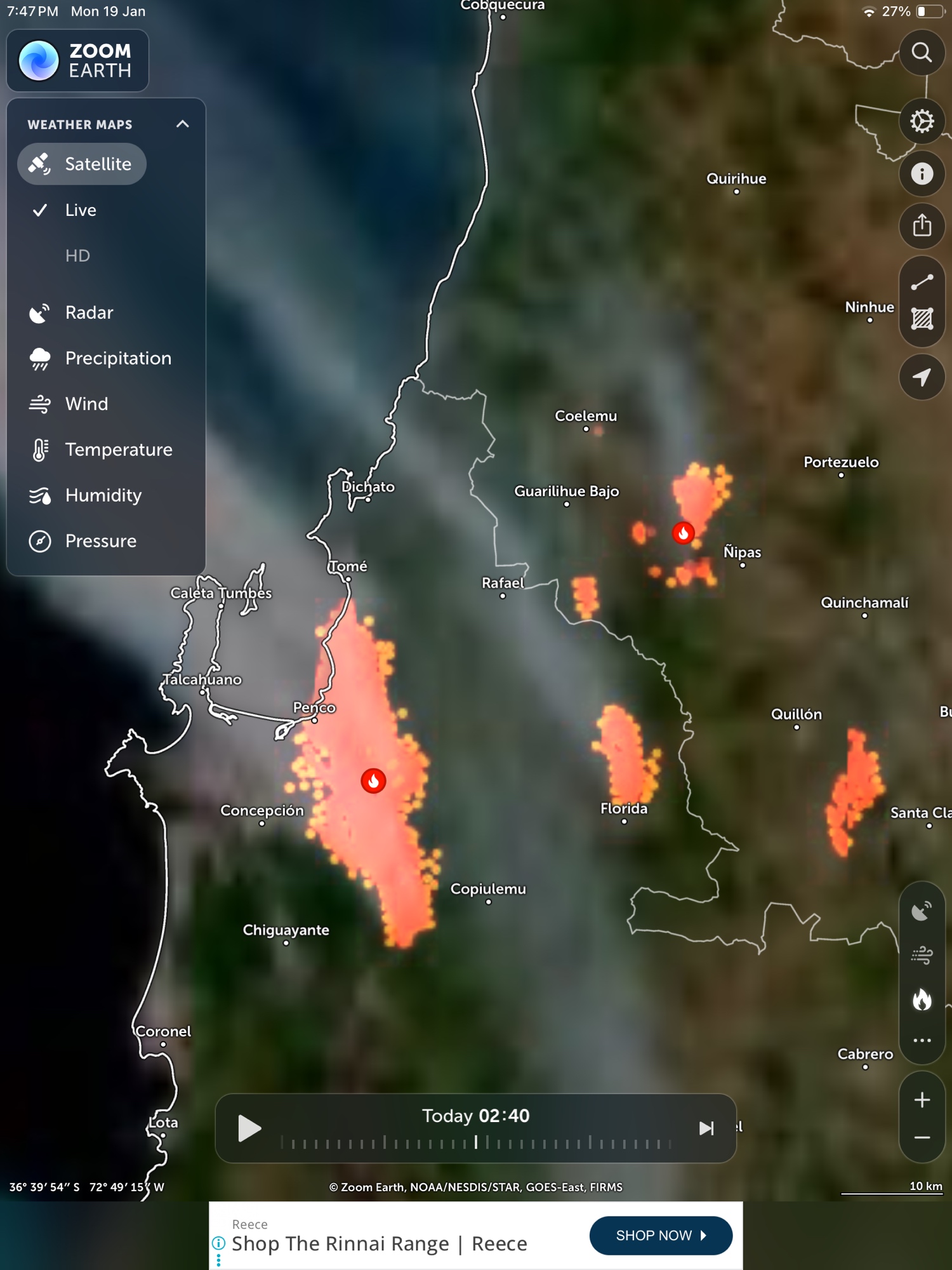The image size is (952, 1270).
Task: Switch to the HD satellite option
Action: pyautogui.click(x=77, y=256)
